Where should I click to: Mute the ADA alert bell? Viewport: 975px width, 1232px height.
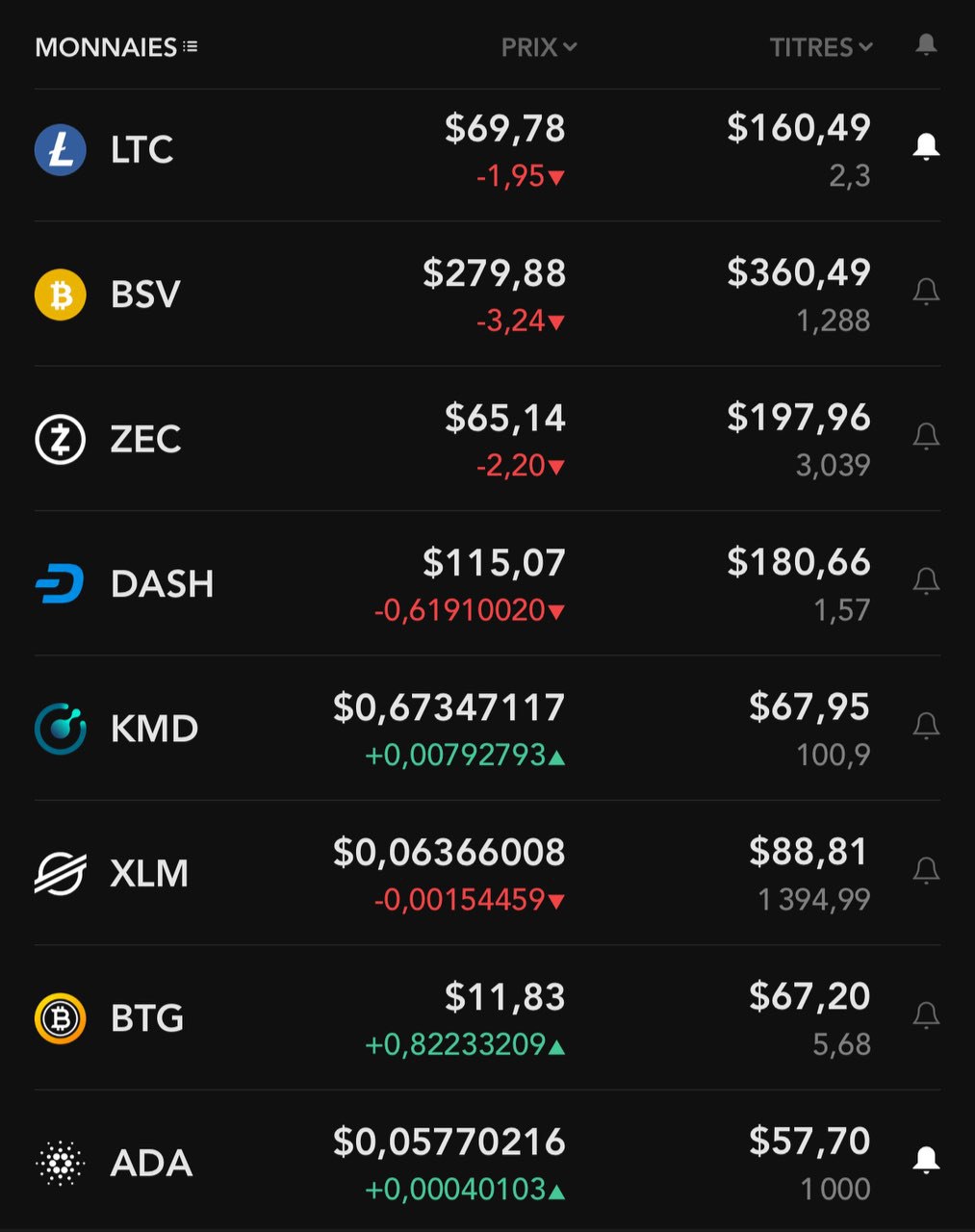tap(926, 1160)
